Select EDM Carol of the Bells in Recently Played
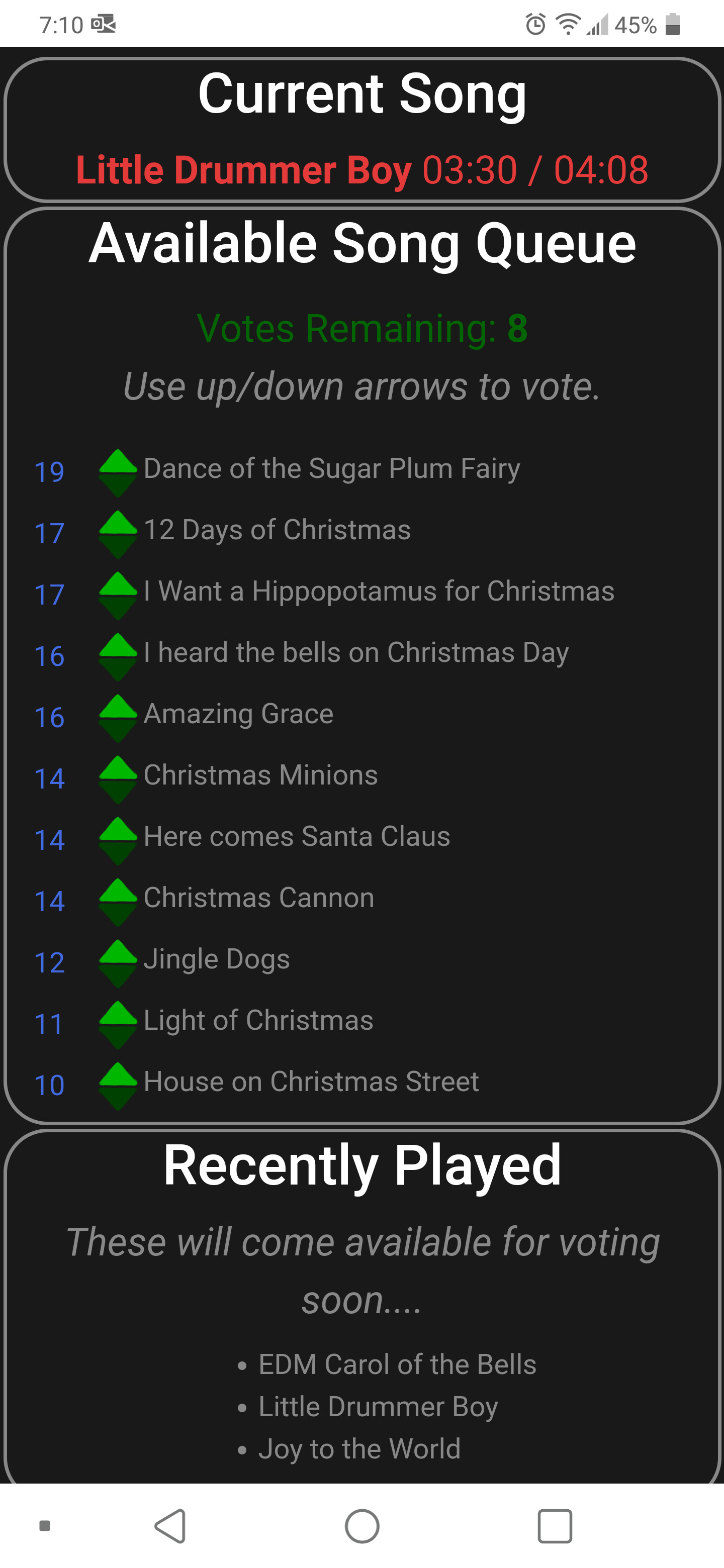 point(397,1363)
